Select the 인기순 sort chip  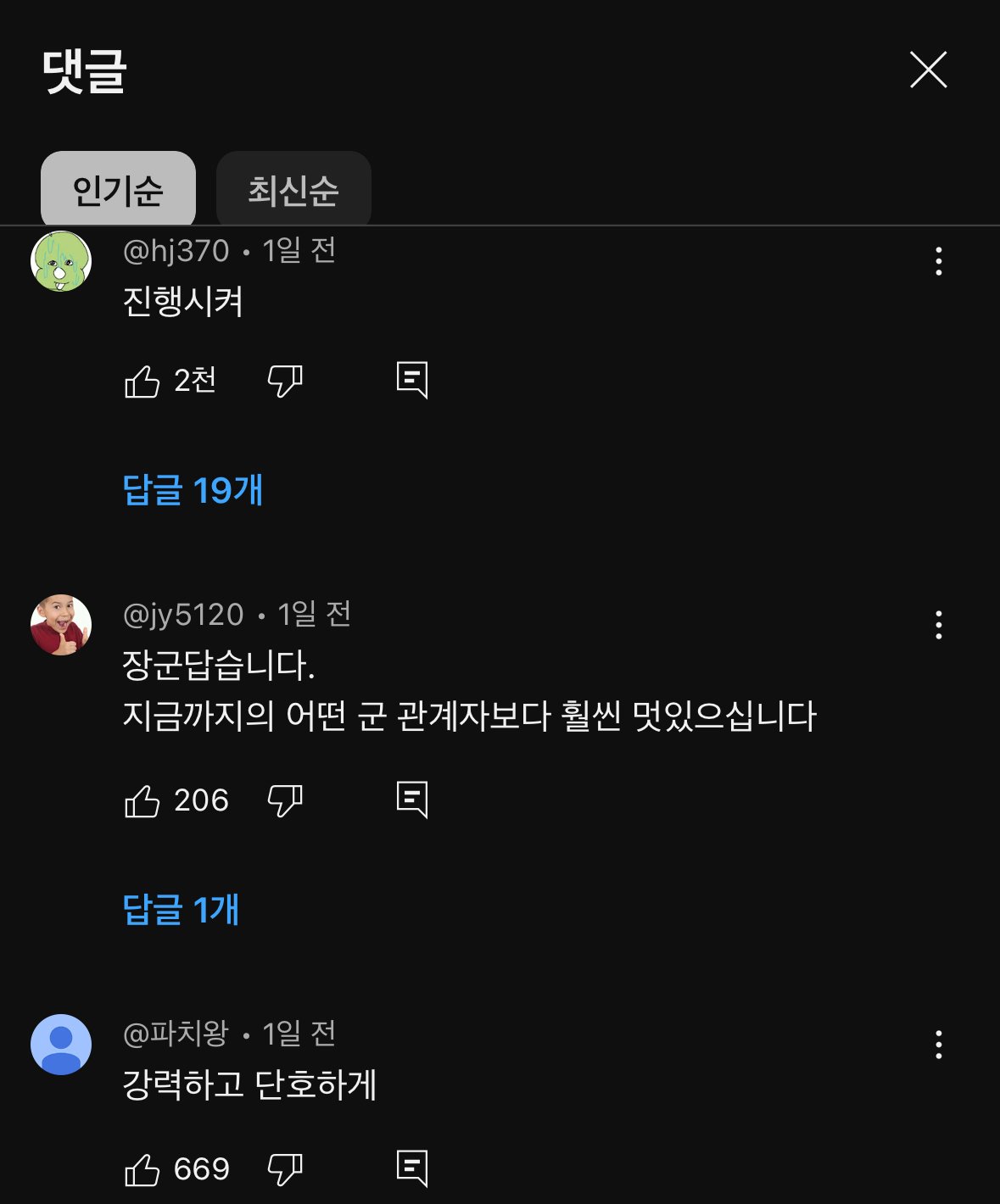(118, 190)
